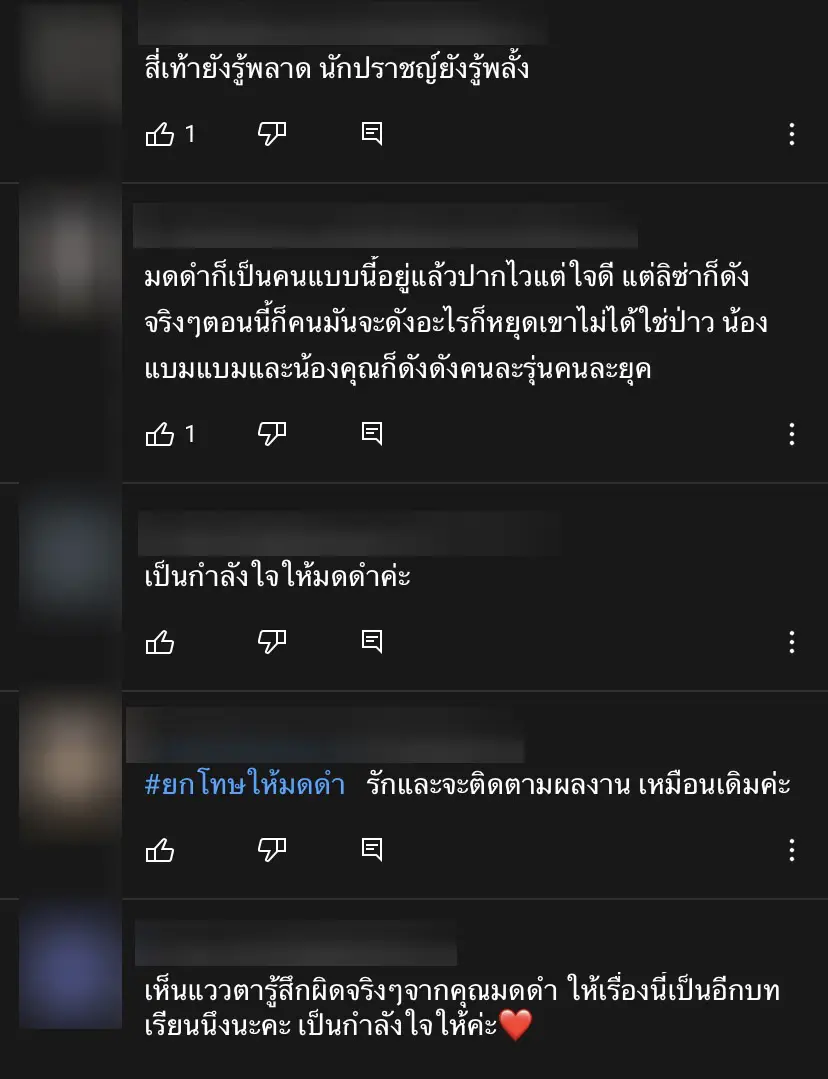
Task: Reply to the comment with 'รักและจะติดตามผลงาน'
Action: (372, 850)
